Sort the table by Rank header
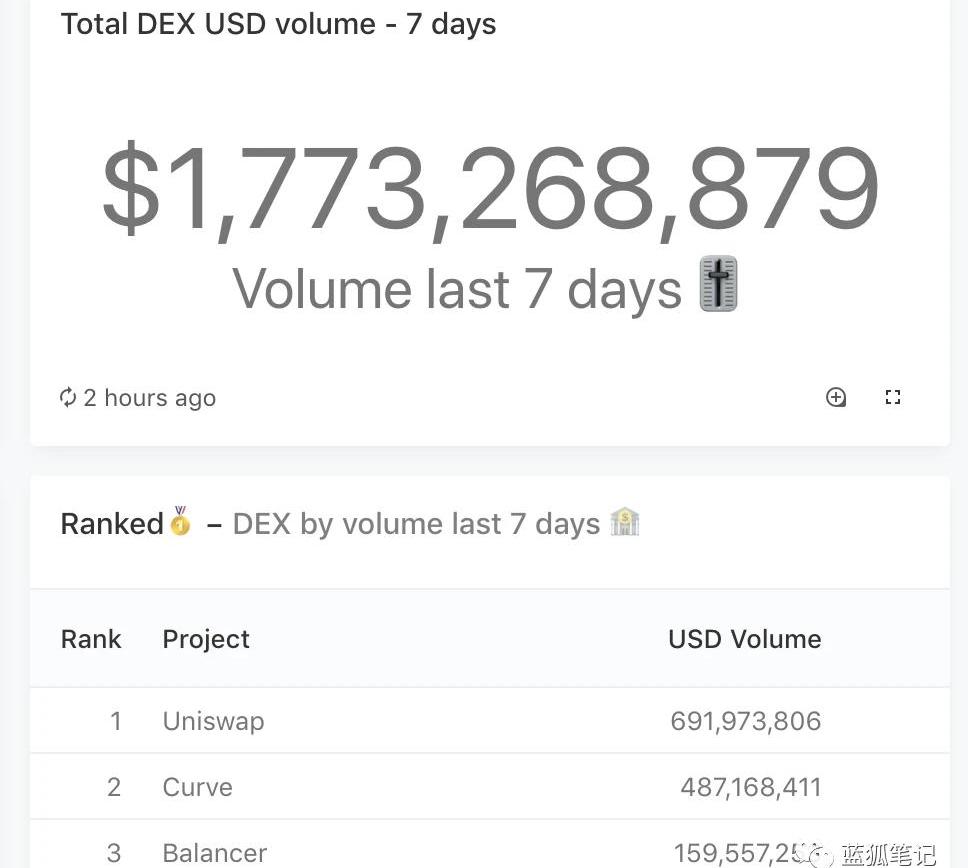This screenshot has width=968, height=868. [91, 639]
